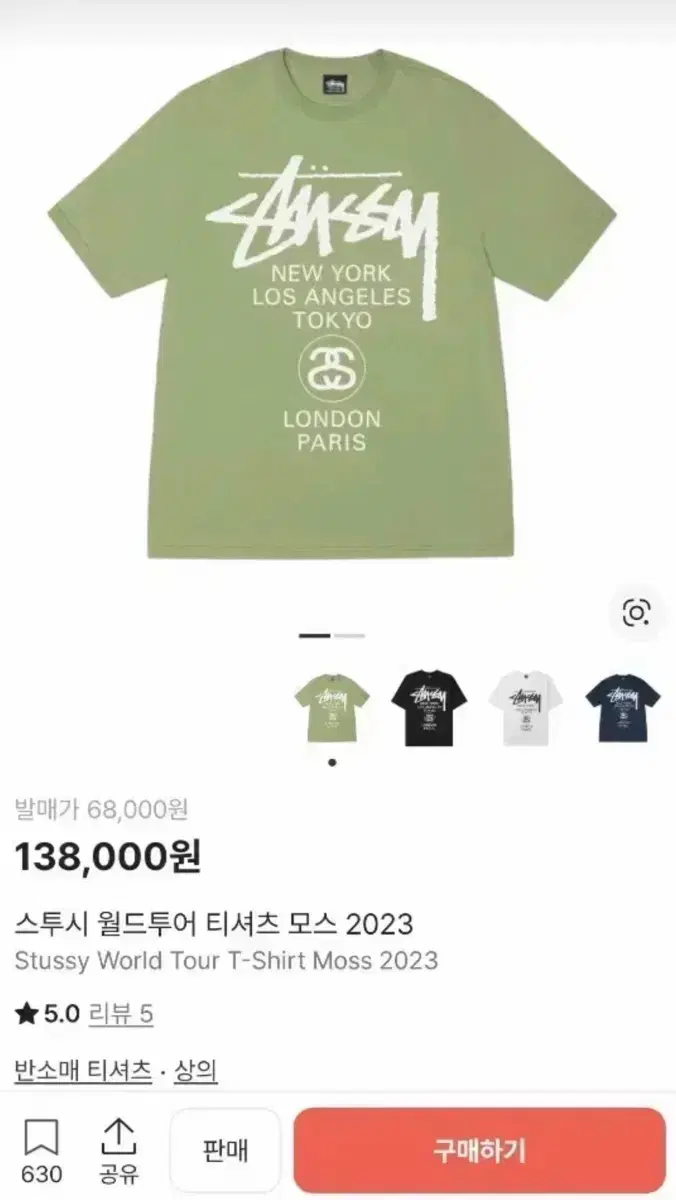The image size is (676, 1200).
Task: Tap the 판매 sell button
Action: (225, 1150)
